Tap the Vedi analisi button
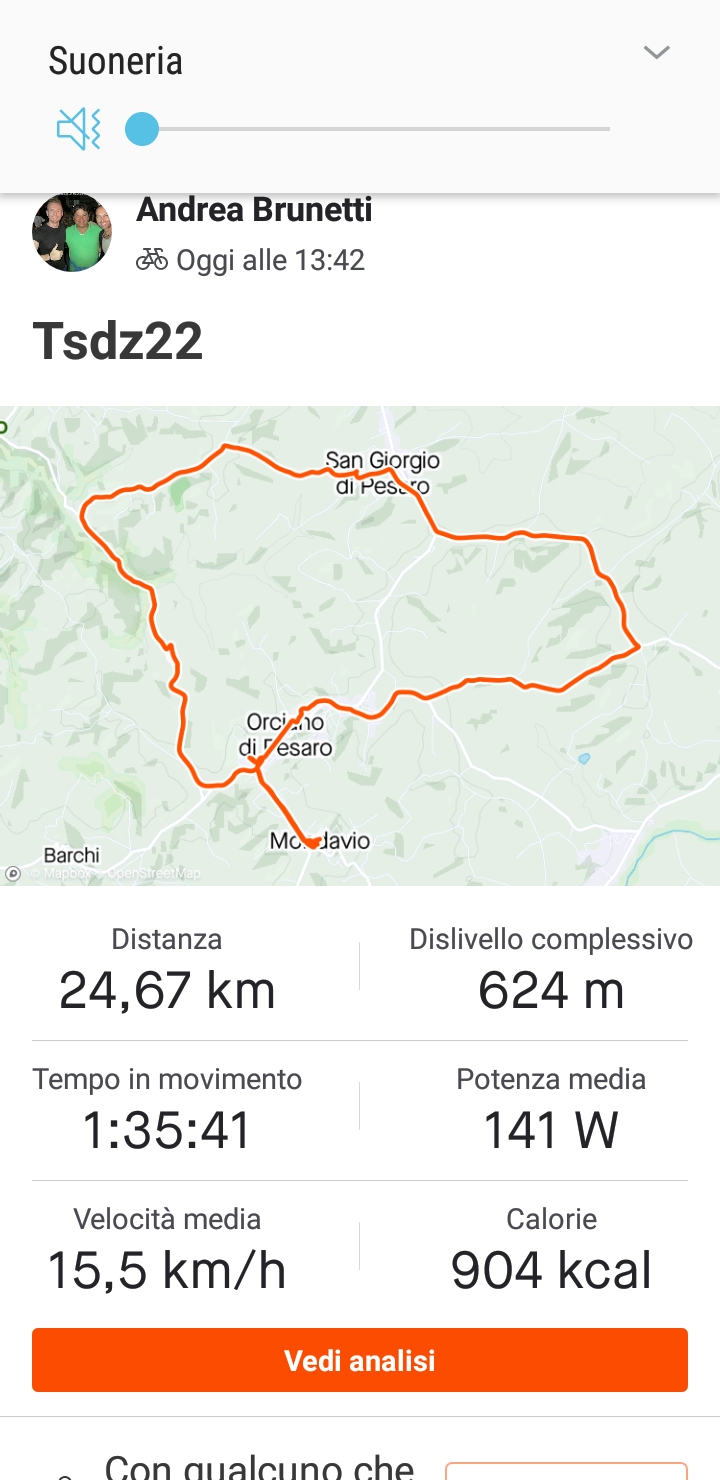The width and height of the screenshot is (720, 1480). click(360, 1360)
